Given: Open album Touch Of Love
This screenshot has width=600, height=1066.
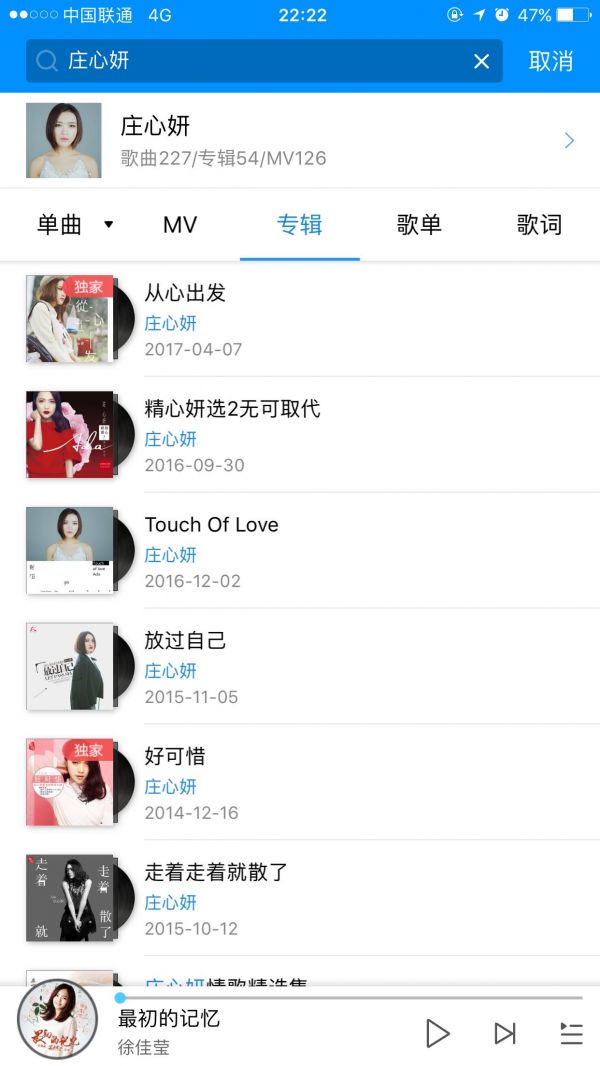Looking at the screenshot, I should [300, 551].
